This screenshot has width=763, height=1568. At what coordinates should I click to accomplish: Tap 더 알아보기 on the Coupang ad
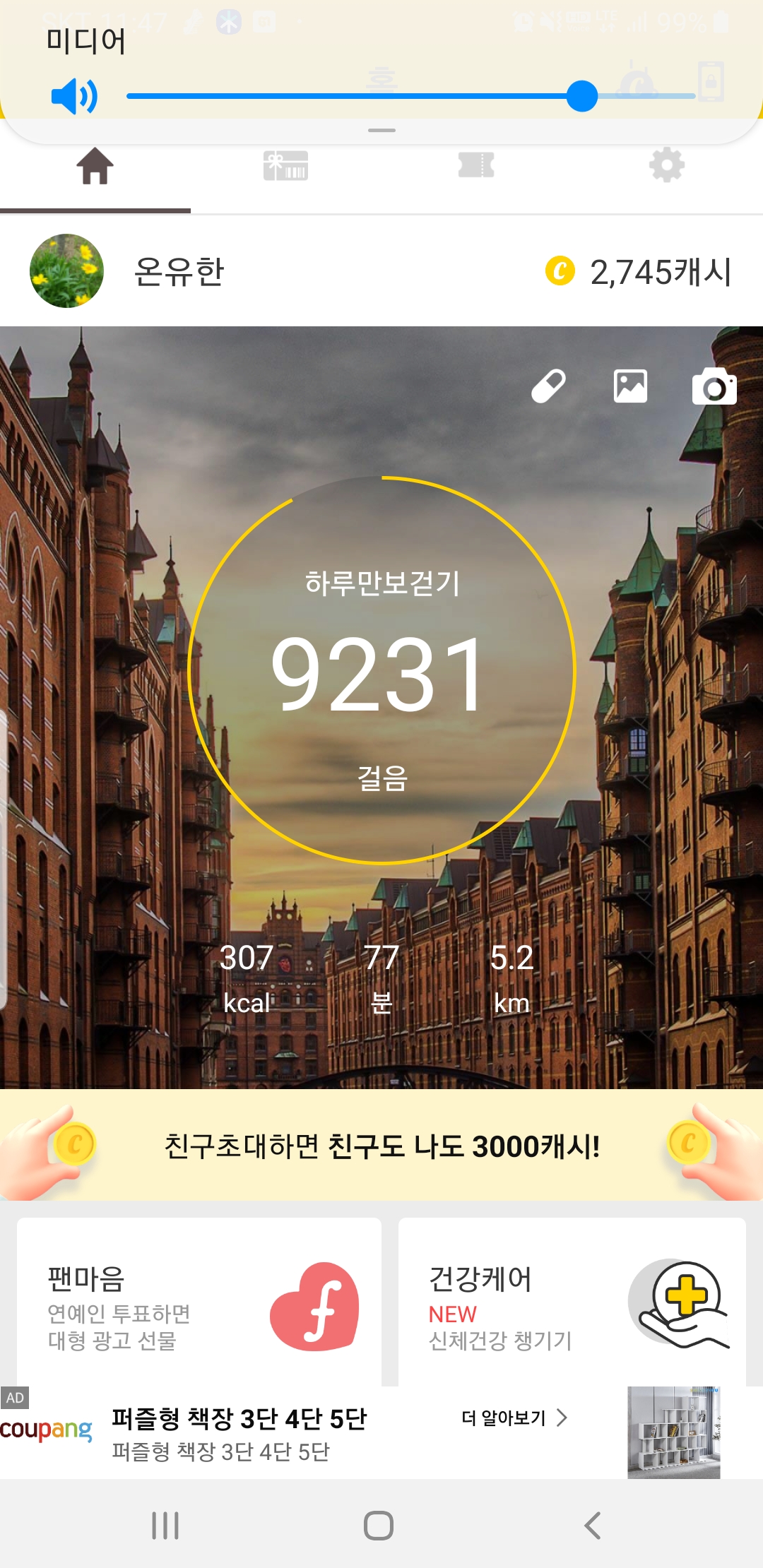(x=514, y=1418)
